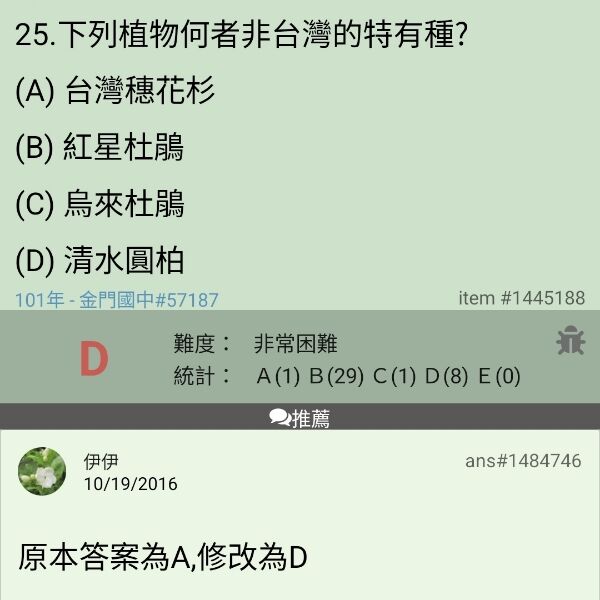This screenshot has width=600, height=600.
Task: Select option (D) 清水圓柏
Action: point(100,262)
